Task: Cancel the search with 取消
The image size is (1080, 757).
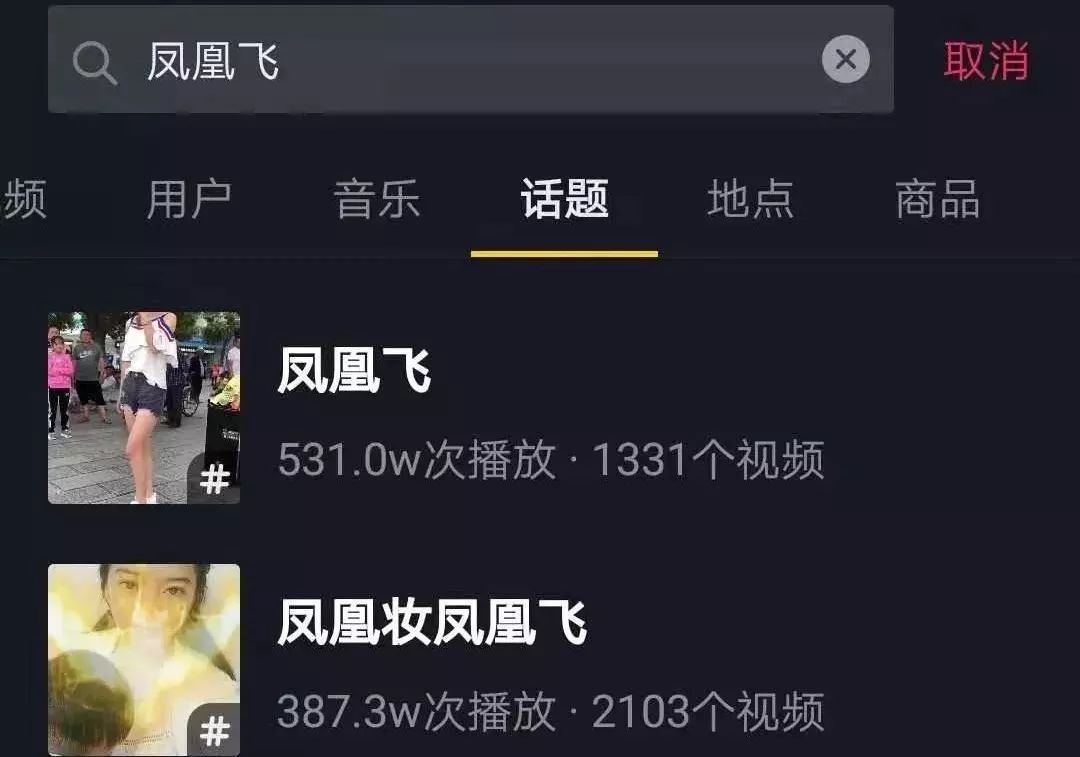Action: [x=985, y=61]
